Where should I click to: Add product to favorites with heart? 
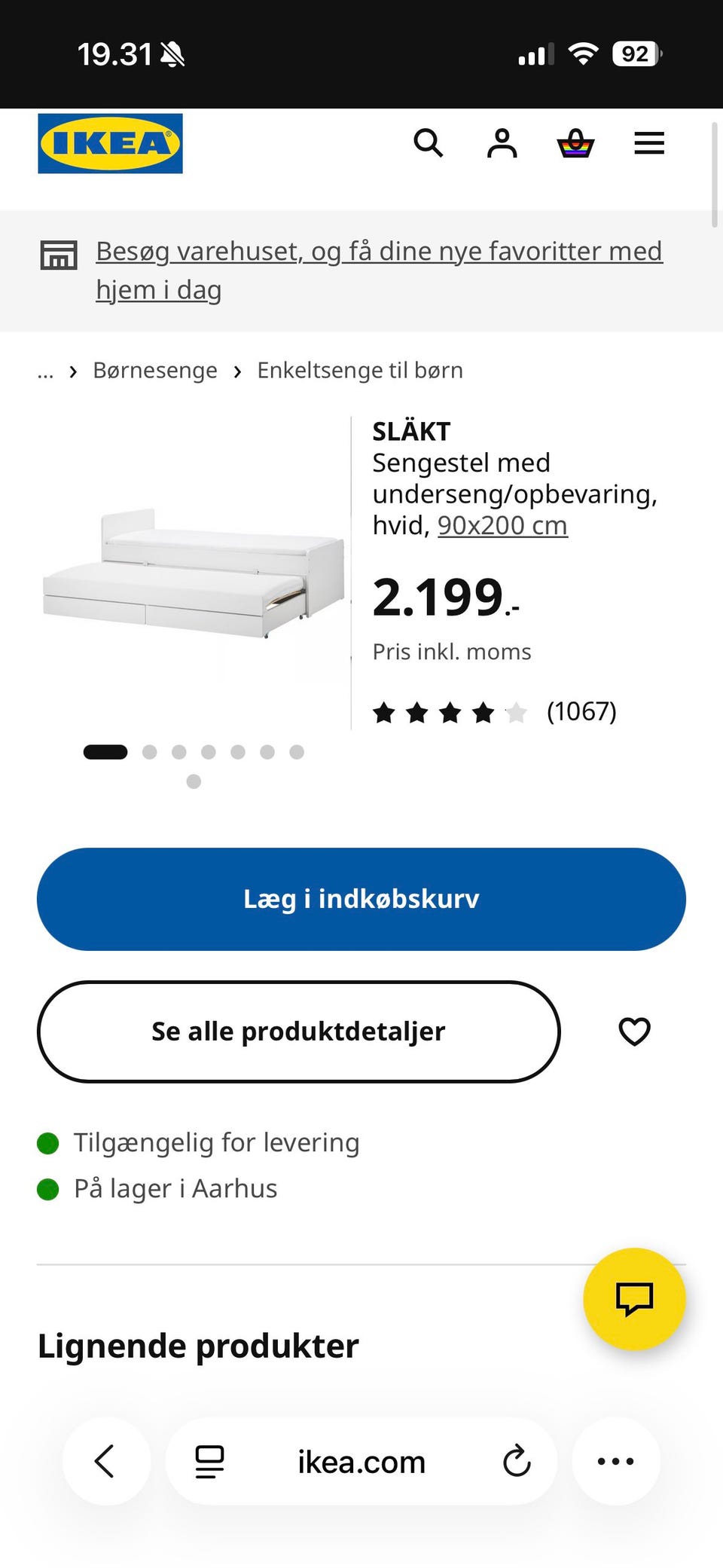pyautogui.click(x=634, y=1032)
